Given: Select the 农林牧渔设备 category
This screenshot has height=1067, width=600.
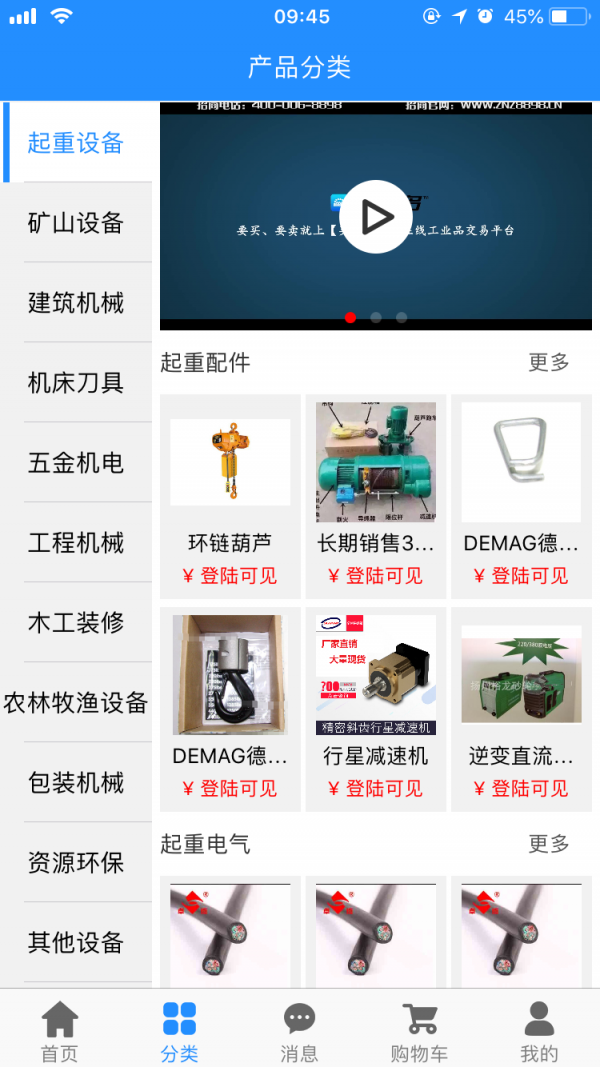Looking at the screenshot, I should 76,703.
